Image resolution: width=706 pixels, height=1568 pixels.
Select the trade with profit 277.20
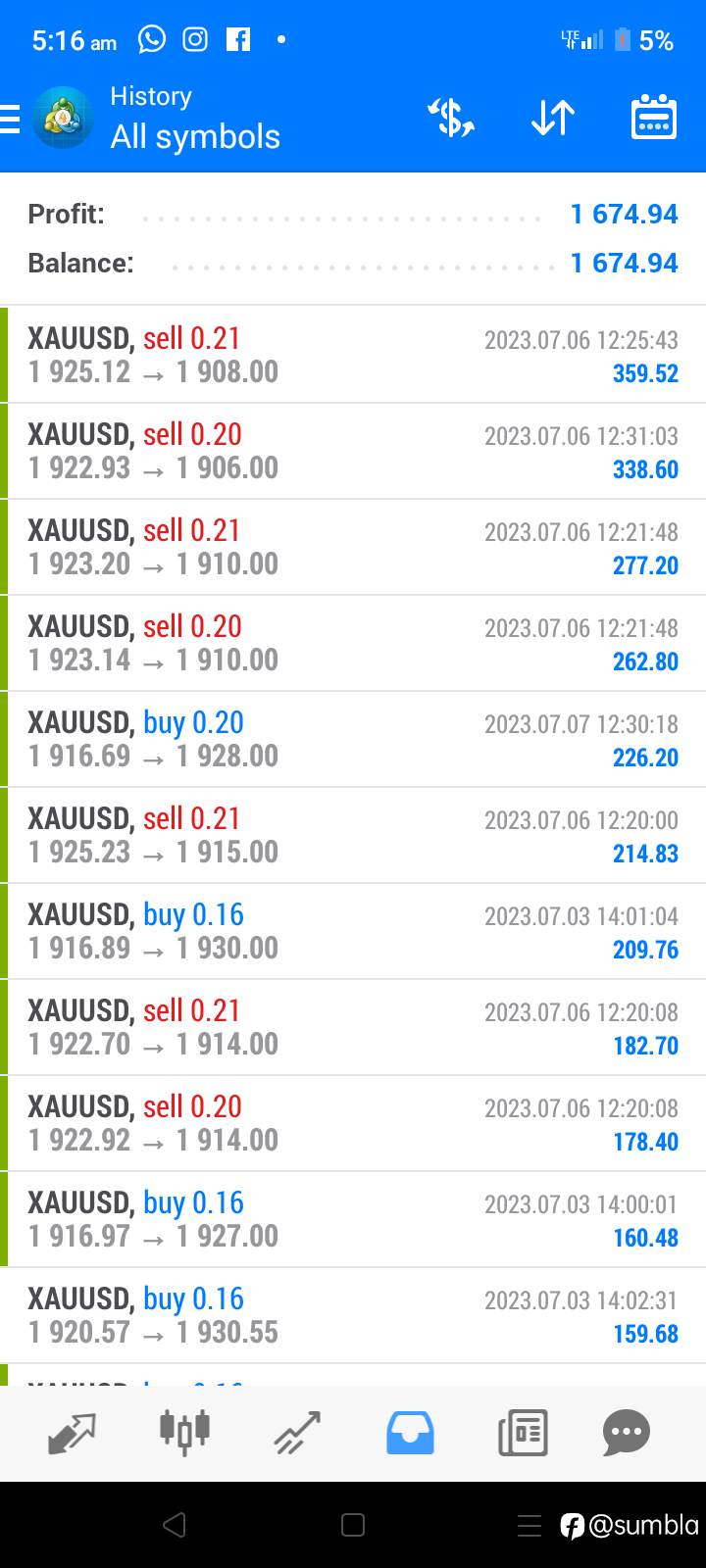[x=353, y=547]
